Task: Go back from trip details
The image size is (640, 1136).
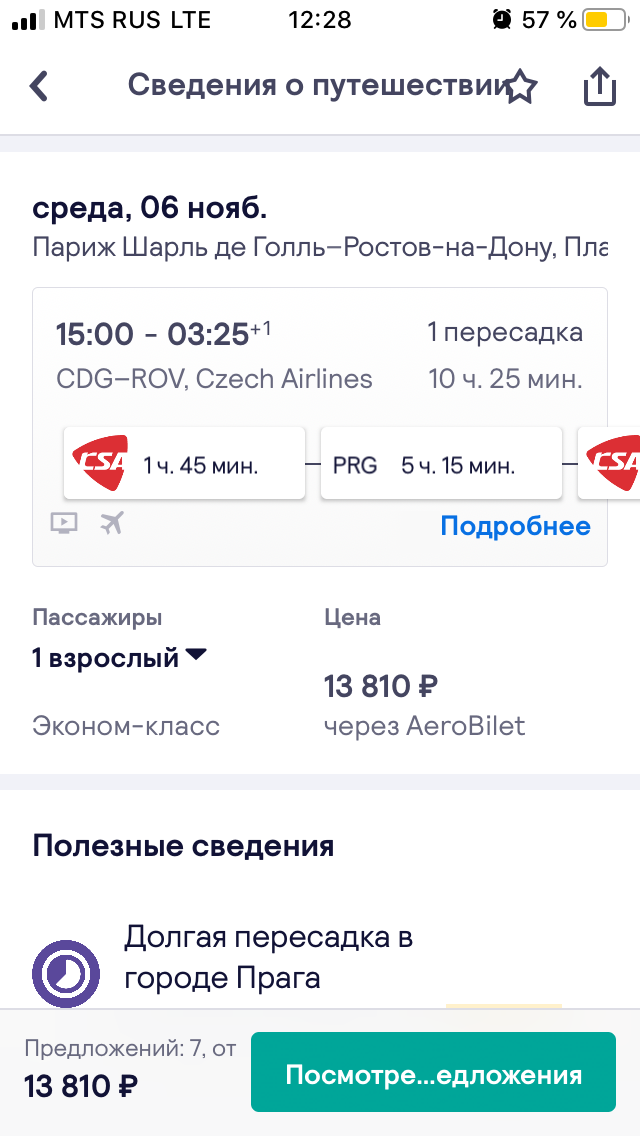Action: [39, 86]
